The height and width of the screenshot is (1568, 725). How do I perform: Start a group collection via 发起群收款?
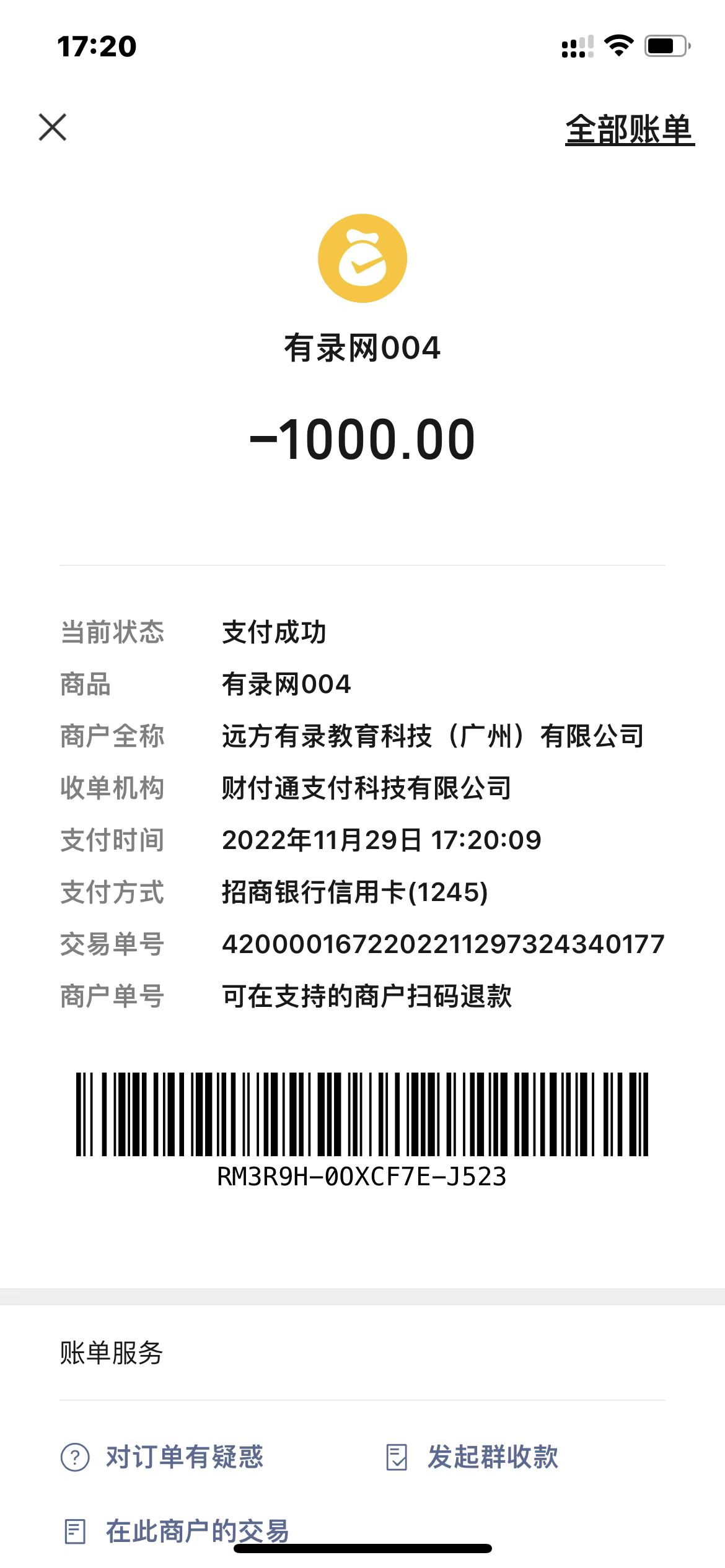pyautogui.click(x=472, y=1457)
